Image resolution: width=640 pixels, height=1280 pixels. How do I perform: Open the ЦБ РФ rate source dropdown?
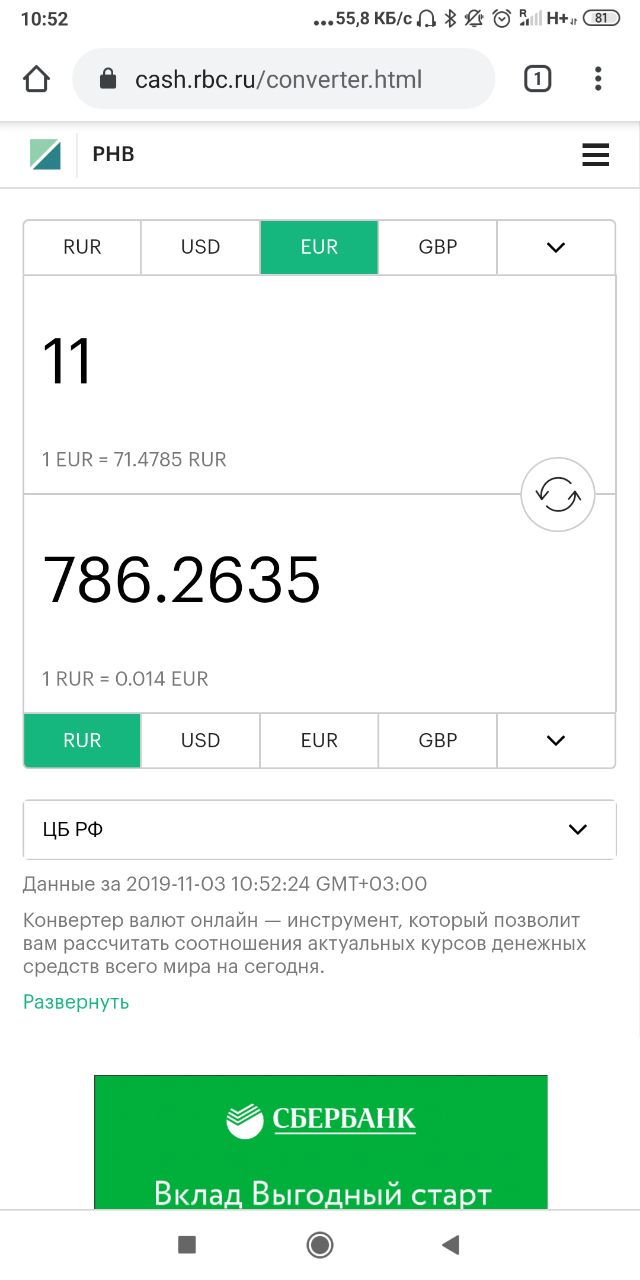click(x=319, y=829)
